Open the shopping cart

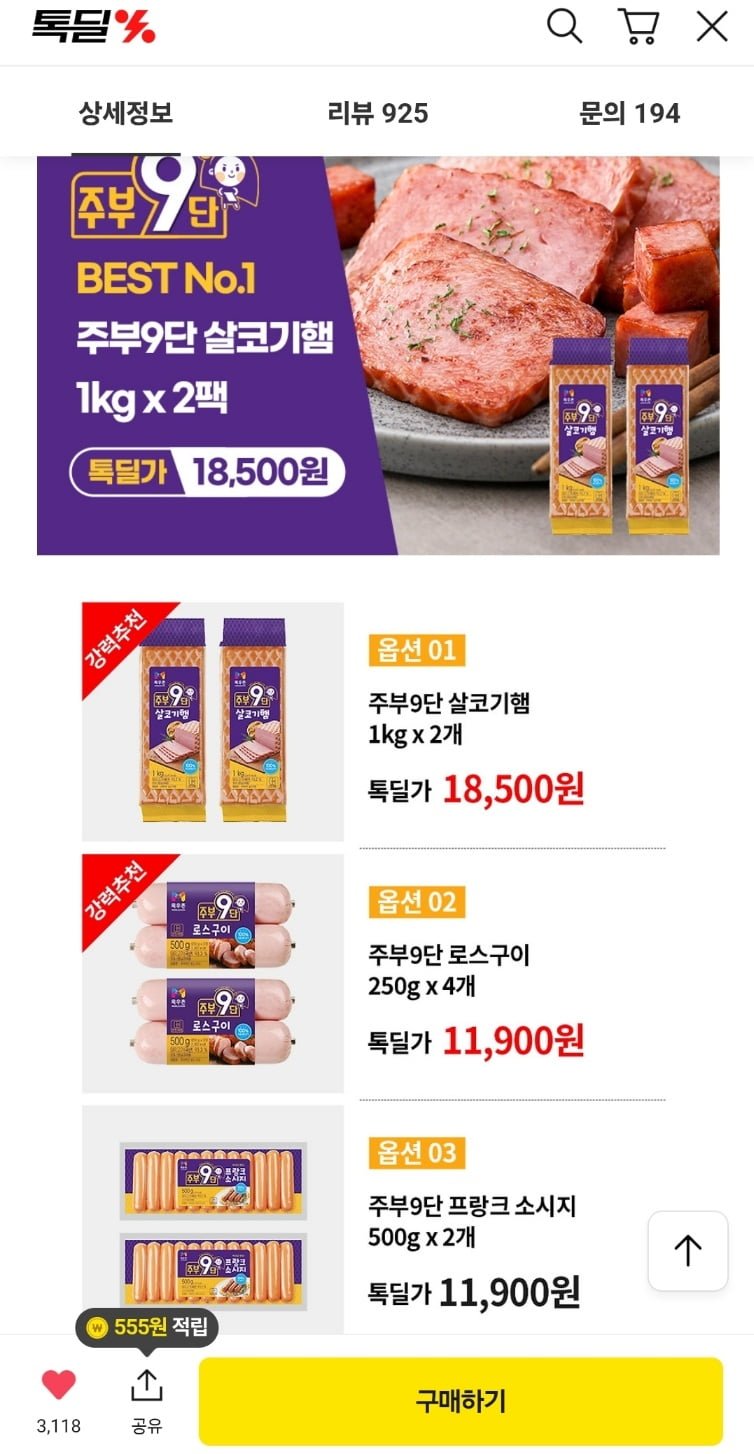[638, 27]
